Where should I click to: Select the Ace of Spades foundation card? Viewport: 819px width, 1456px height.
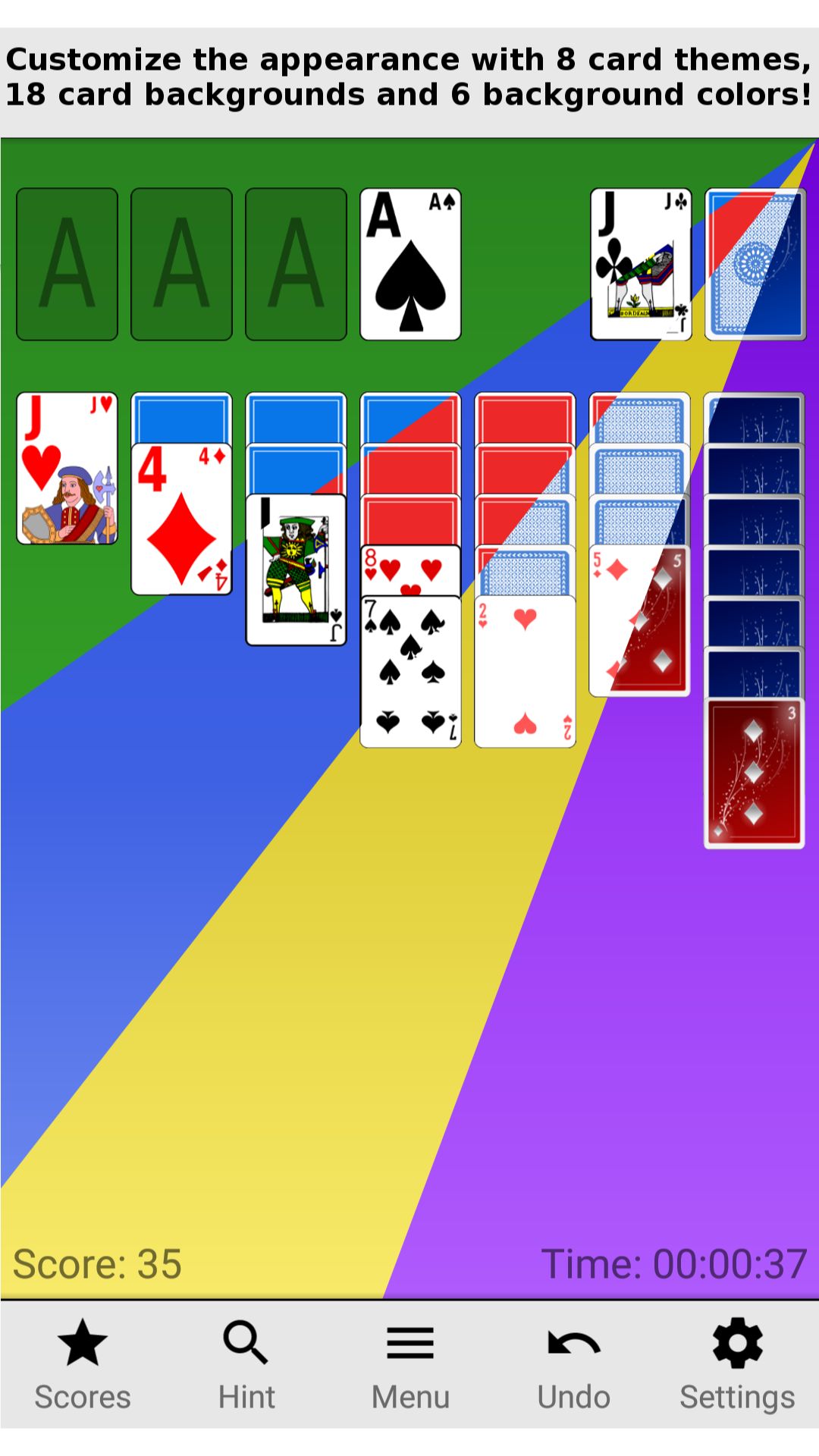tap(410, 264)
